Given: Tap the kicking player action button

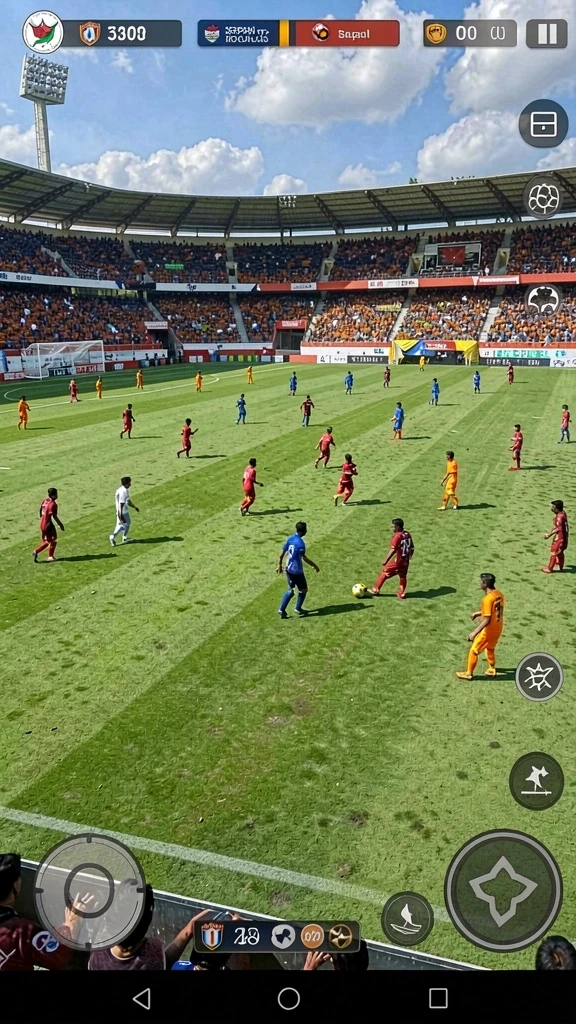Looking at the screenshot, I should tap(536, 781).
